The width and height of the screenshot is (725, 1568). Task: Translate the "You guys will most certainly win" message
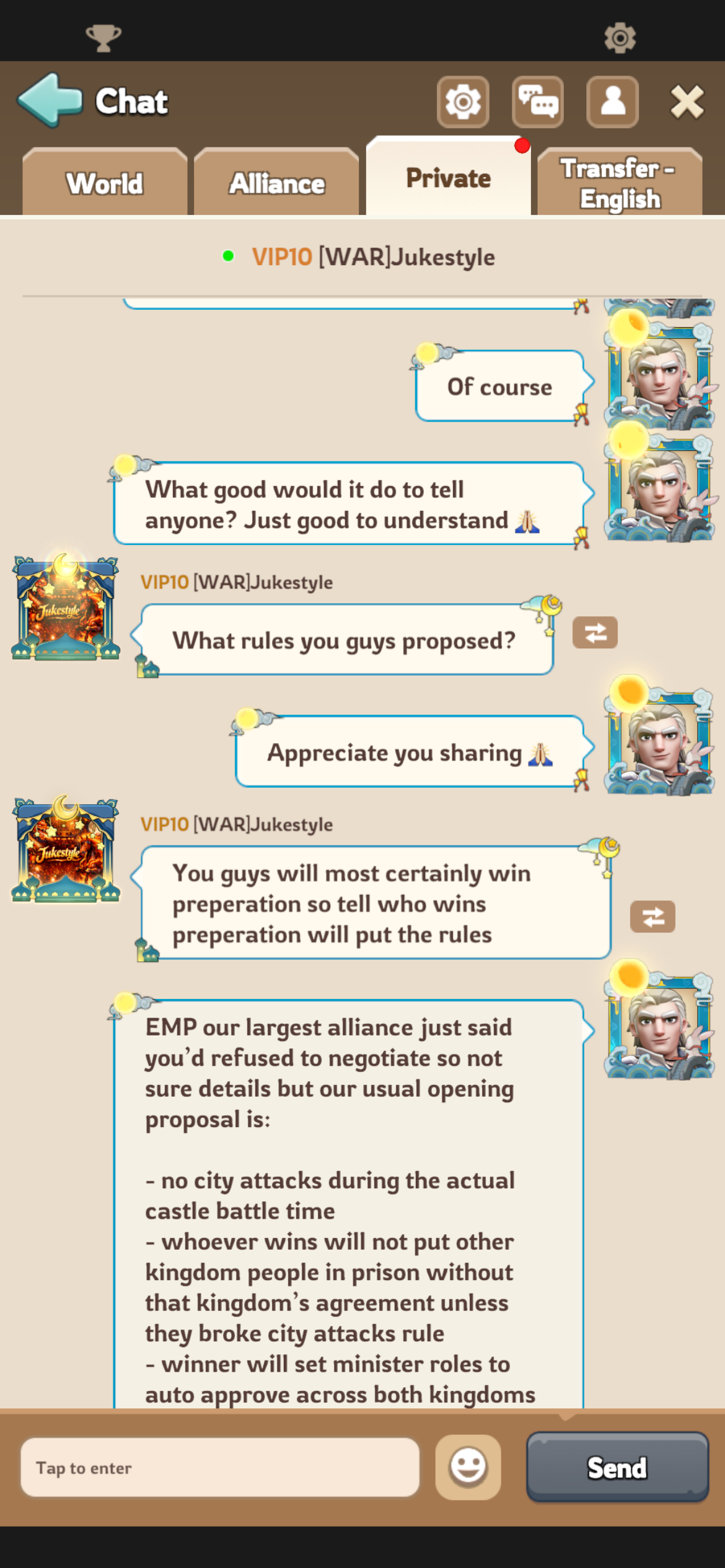click(652, 917)
